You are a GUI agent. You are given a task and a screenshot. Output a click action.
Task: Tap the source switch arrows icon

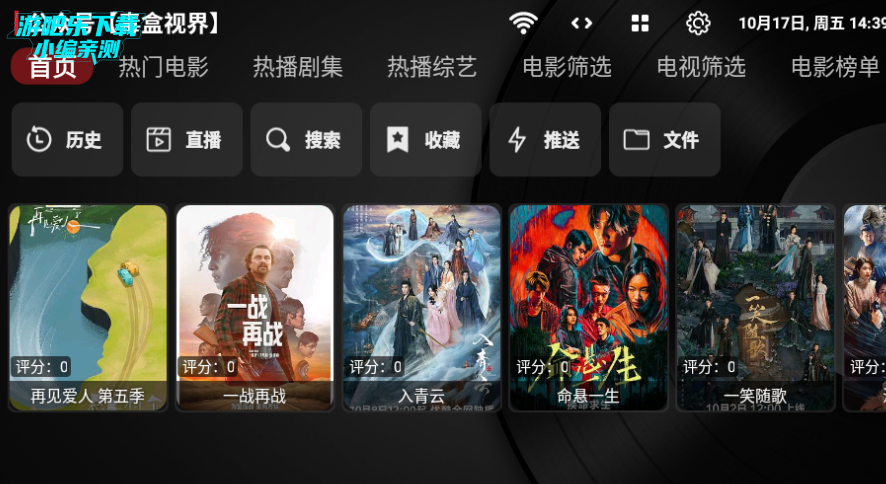click(582, 23)
